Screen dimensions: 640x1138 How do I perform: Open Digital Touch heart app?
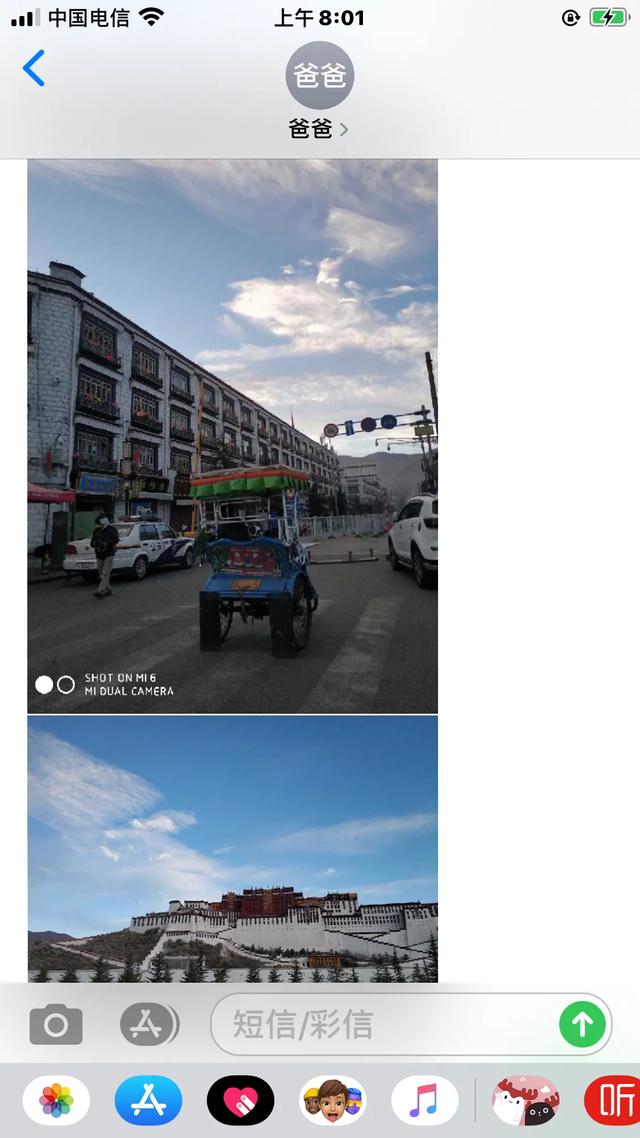click(240, 1101)
